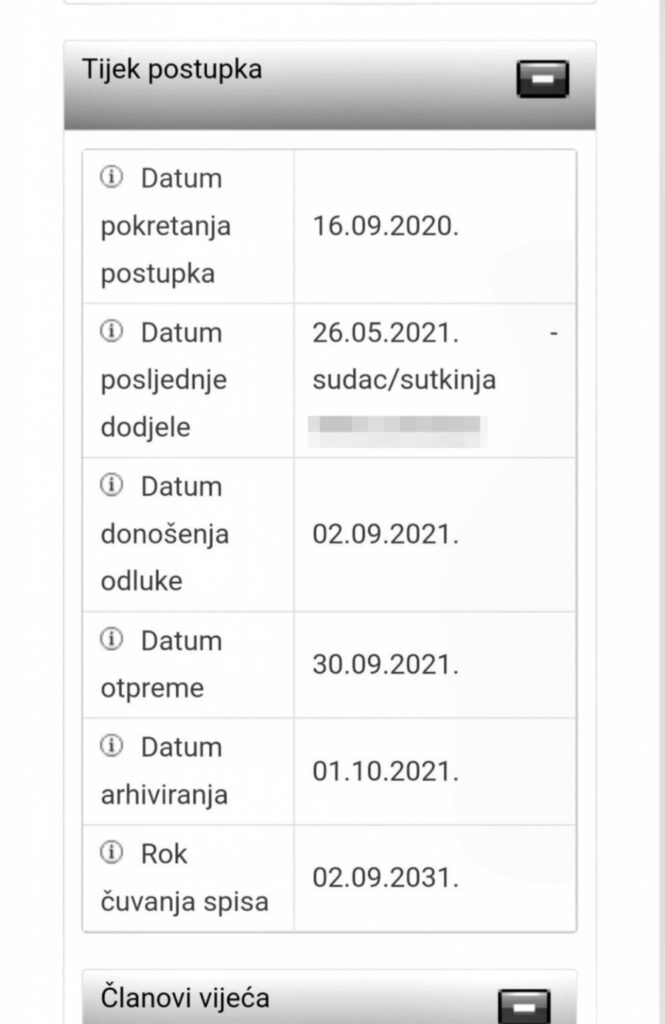Tap info icon beside Datum pokretanja postupka
The image size is (665, 1024).
coord(111,178)
